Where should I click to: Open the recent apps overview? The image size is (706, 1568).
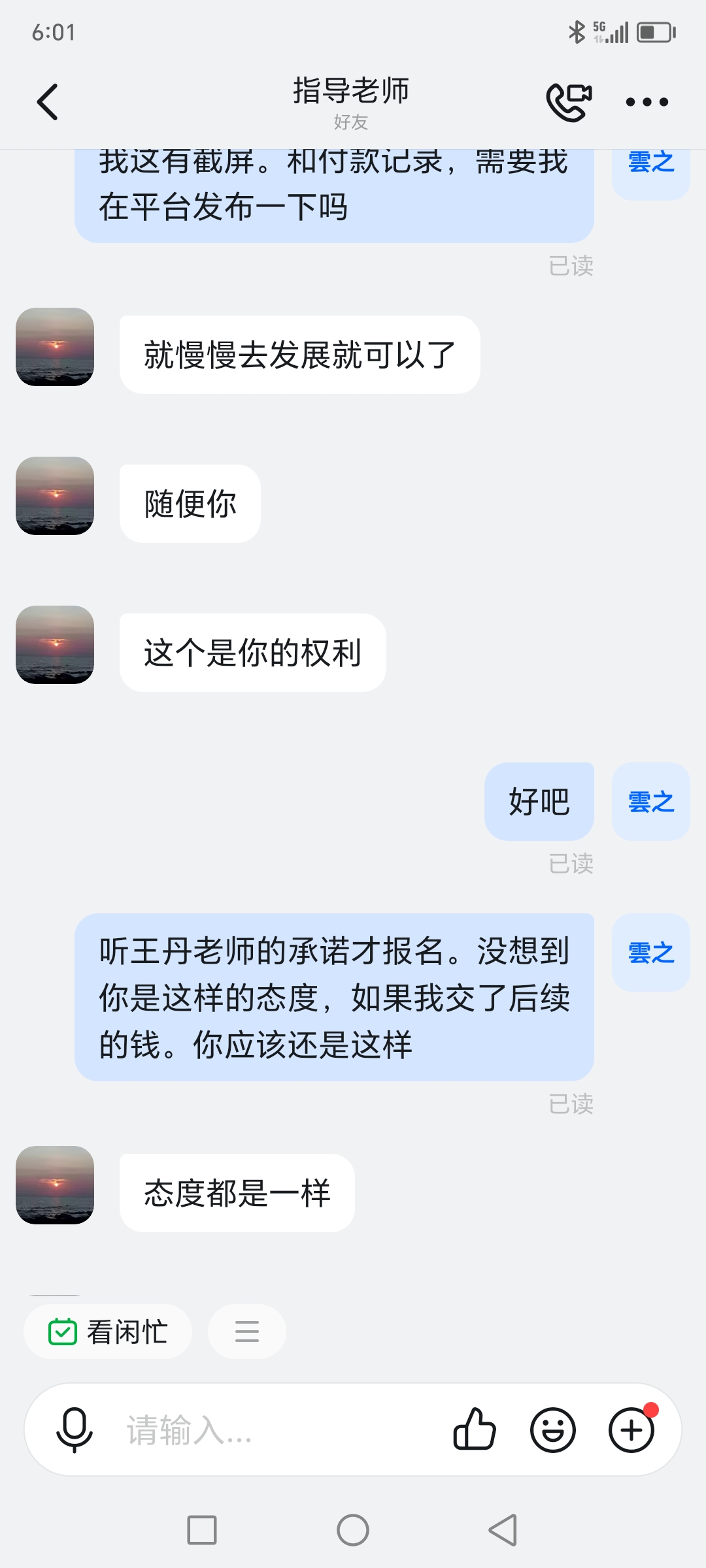click(x=202, y=1530)
